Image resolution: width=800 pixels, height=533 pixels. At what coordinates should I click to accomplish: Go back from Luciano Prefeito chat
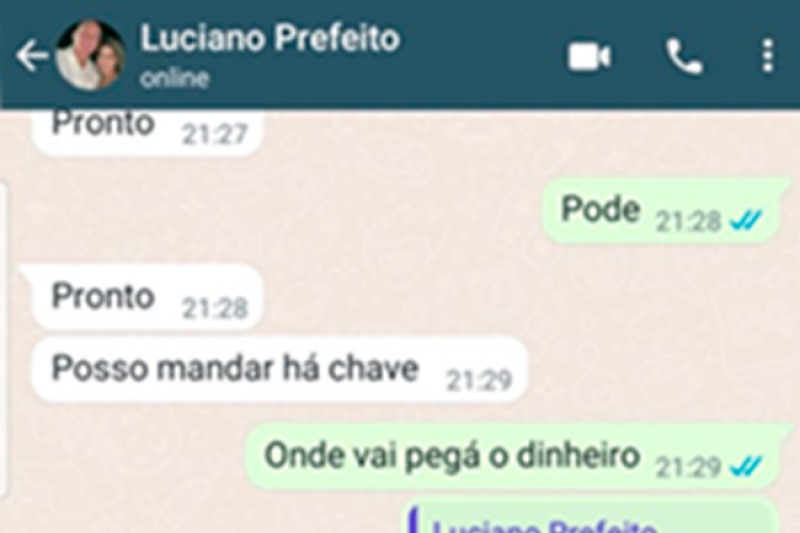pos(30,56)
